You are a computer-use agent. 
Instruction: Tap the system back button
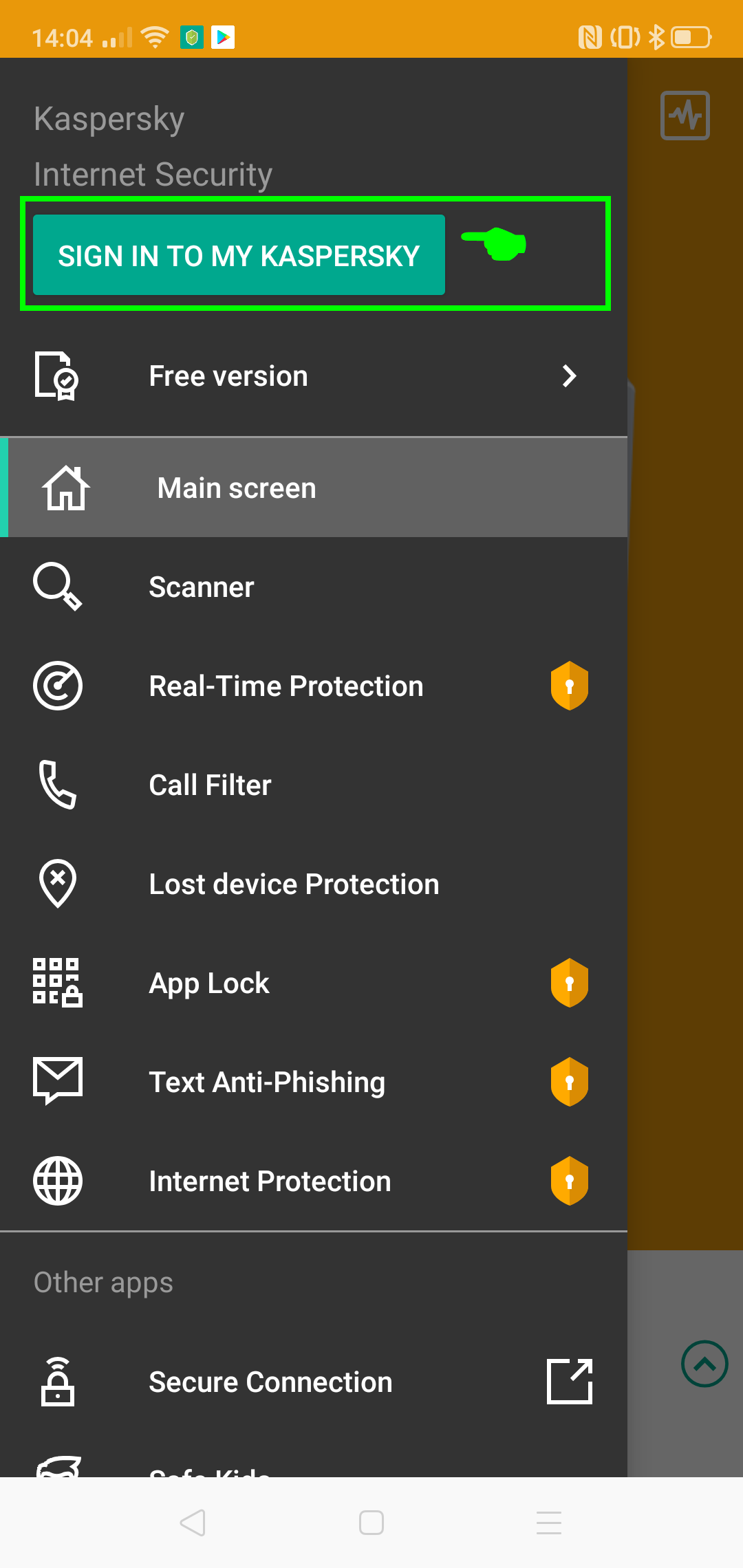(x=193, y=1523)
